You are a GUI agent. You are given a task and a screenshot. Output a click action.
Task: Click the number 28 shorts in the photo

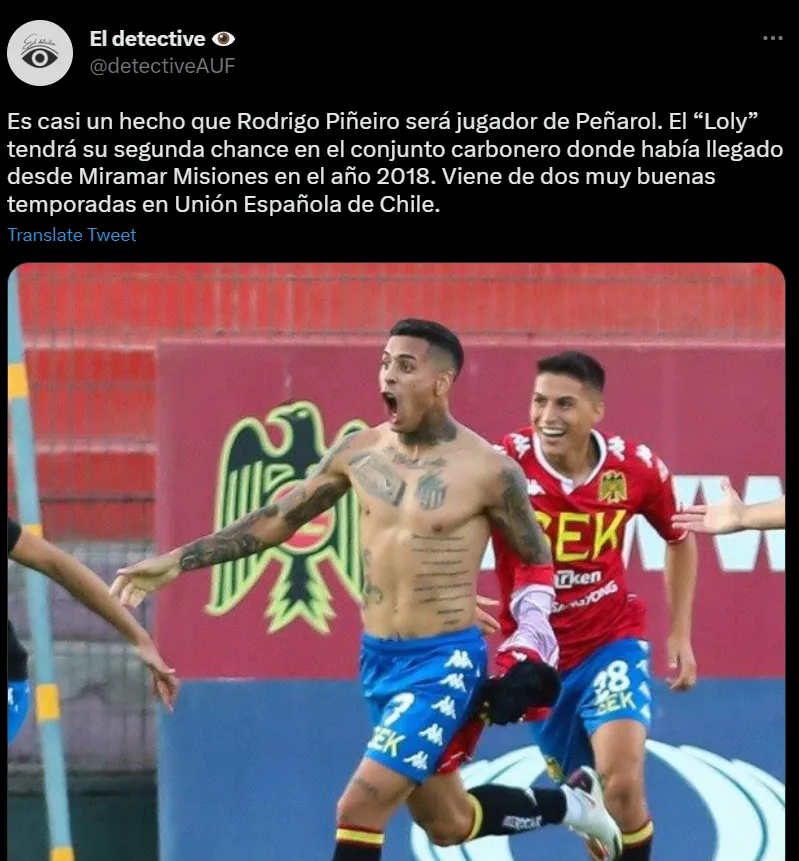pos(611,678)
